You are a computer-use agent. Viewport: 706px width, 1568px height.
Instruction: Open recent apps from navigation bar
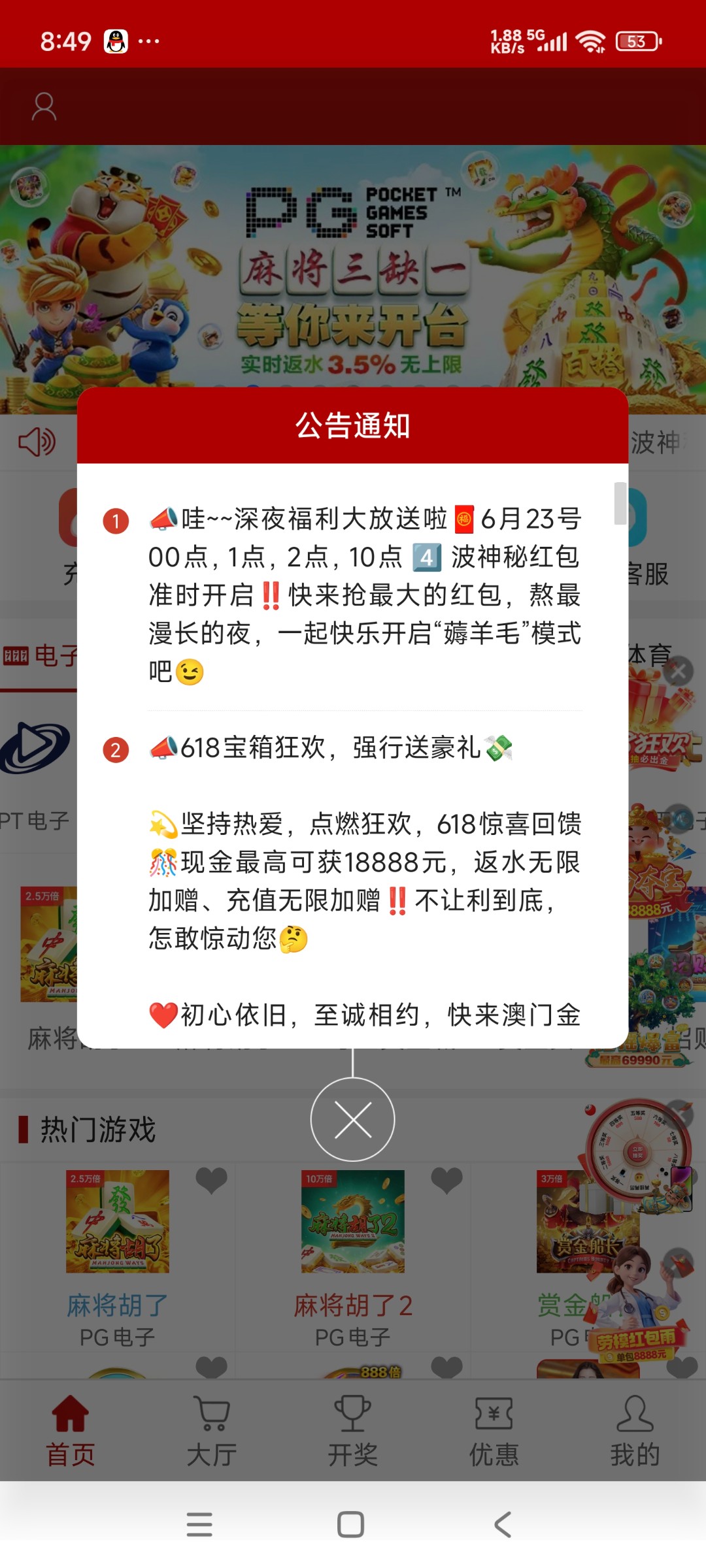click(x=199, y=1525)
